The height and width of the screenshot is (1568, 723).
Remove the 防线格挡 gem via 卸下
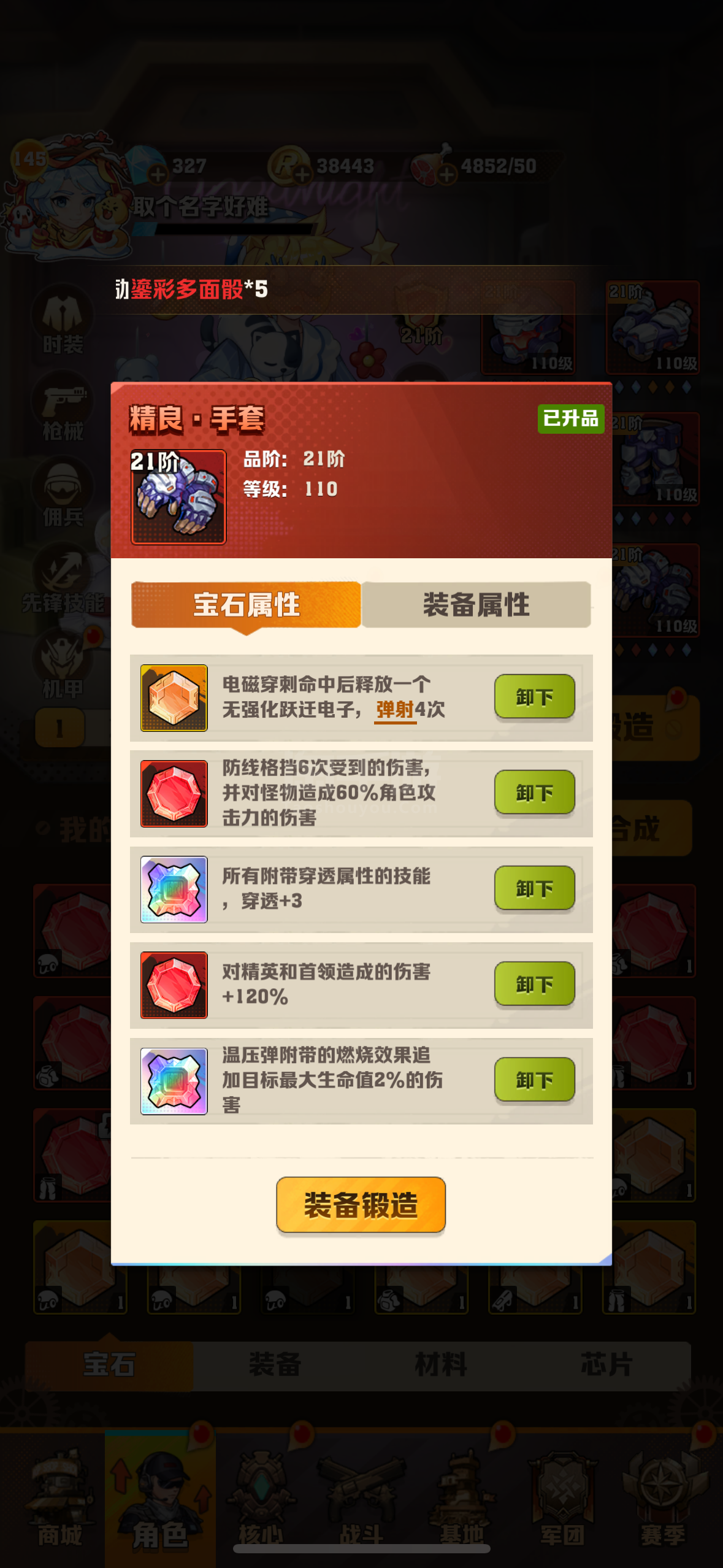(534, 793)
